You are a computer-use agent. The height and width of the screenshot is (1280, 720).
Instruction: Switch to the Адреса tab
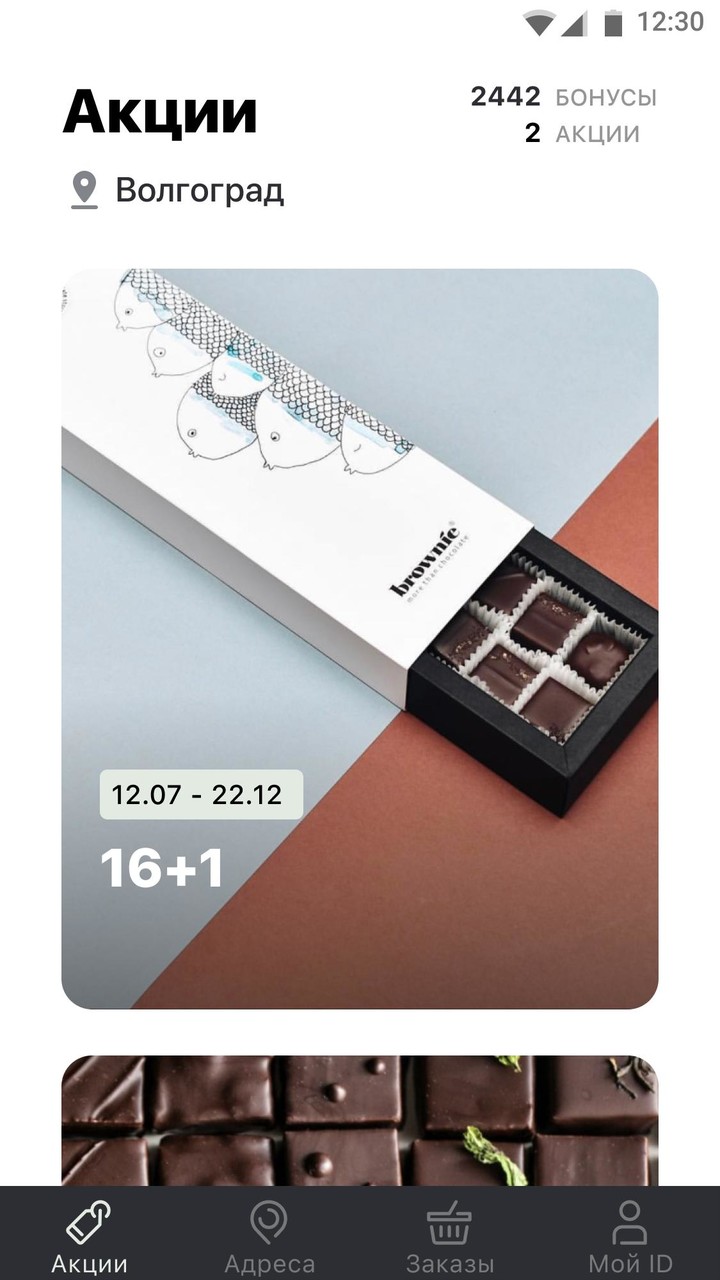269,1238
